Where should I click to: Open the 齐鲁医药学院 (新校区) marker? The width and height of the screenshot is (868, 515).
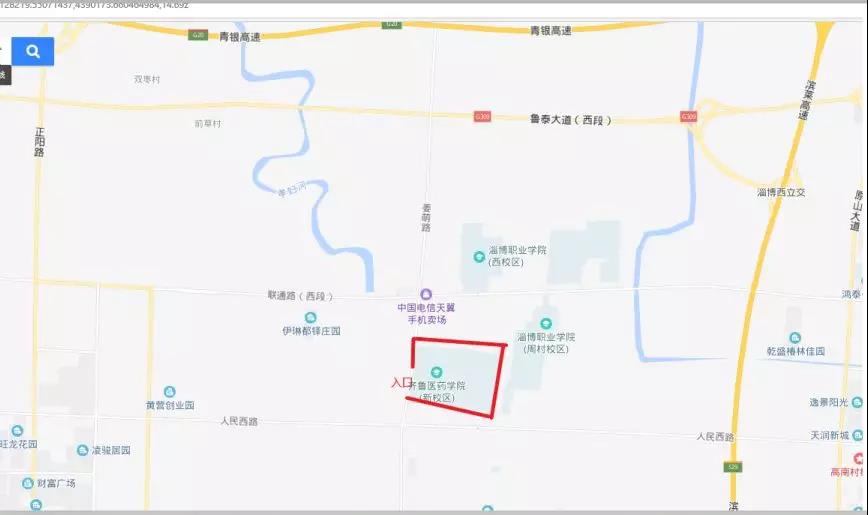[x=435, y=372]
